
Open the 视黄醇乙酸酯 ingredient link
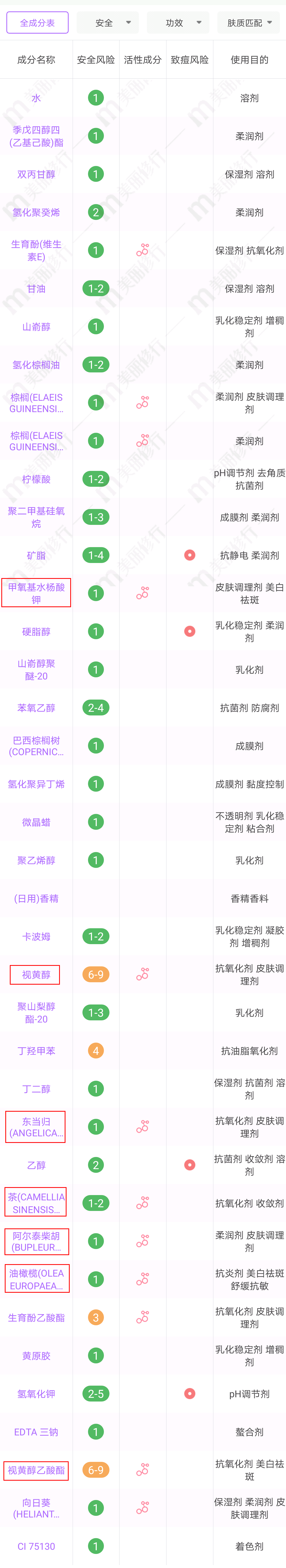pos(36,1469)
